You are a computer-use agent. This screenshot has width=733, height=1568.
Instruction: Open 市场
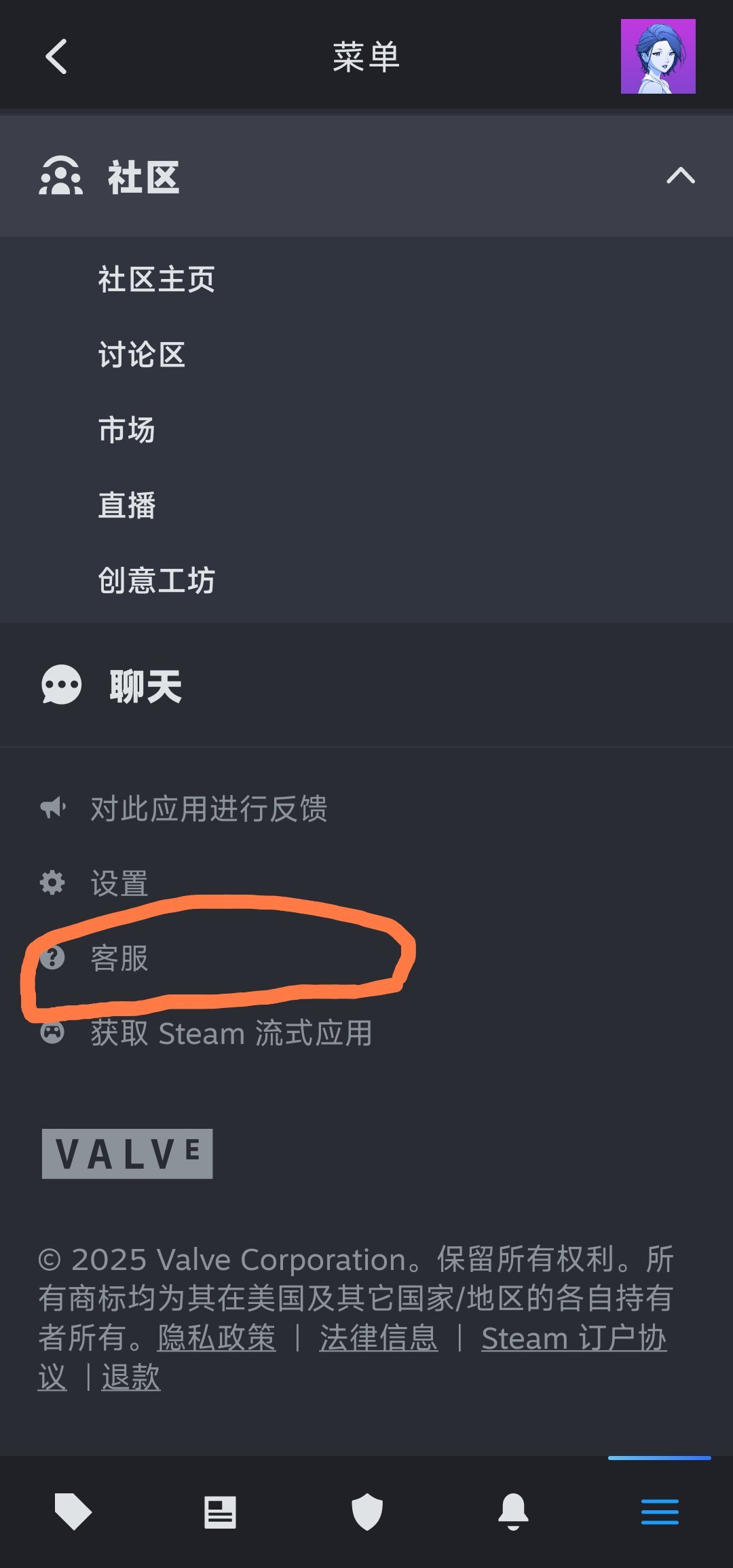(127, 430)
